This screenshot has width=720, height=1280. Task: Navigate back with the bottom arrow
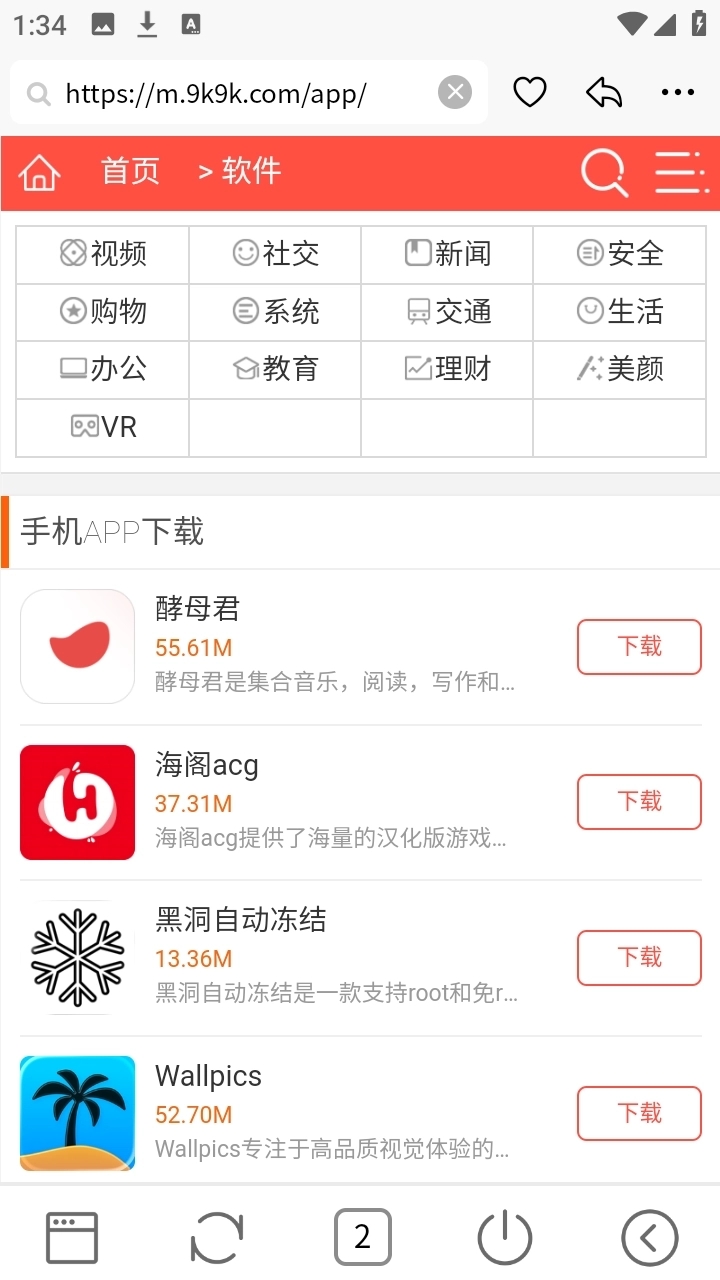click(x=649, y=1238)
